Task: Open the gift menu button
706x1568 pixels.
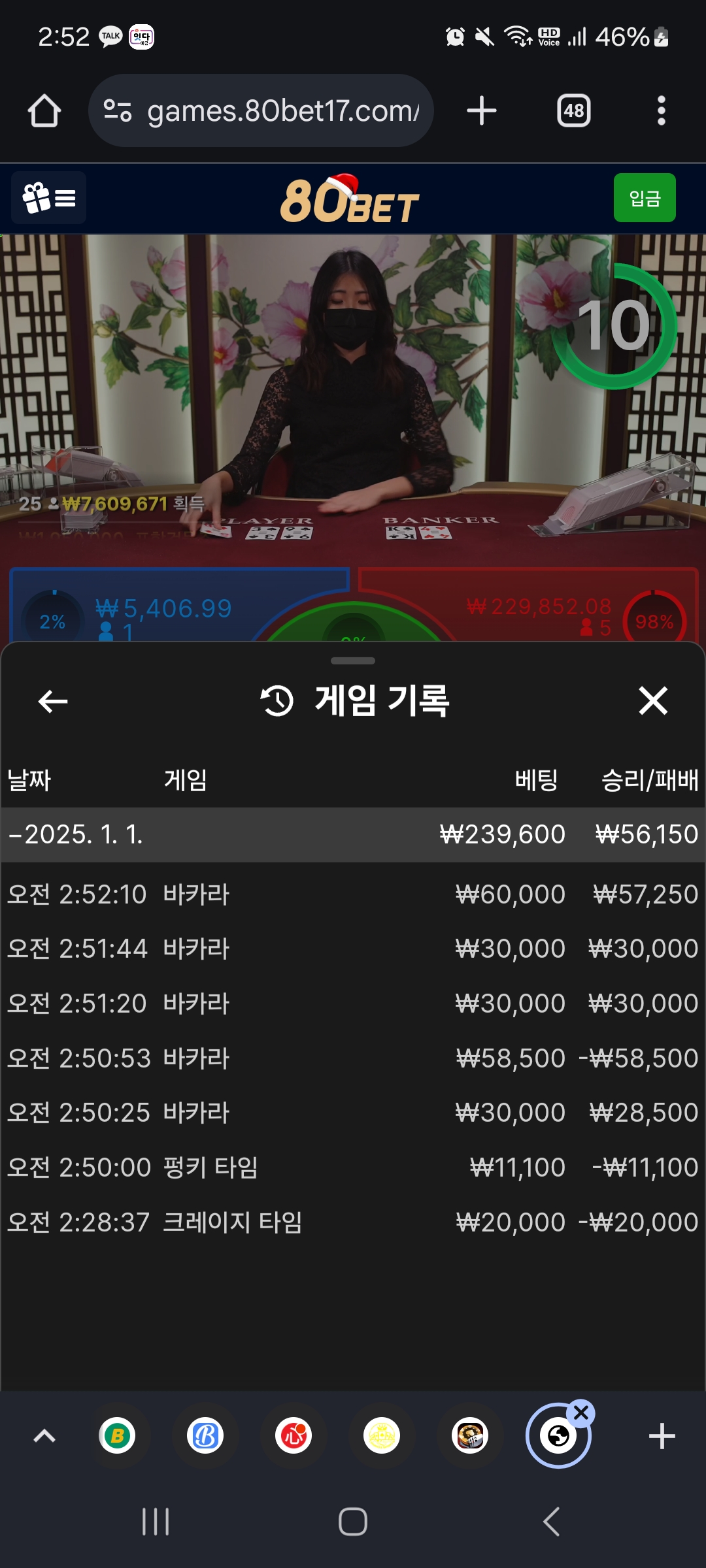Action: pyautogui.click(x=49, y=198)
